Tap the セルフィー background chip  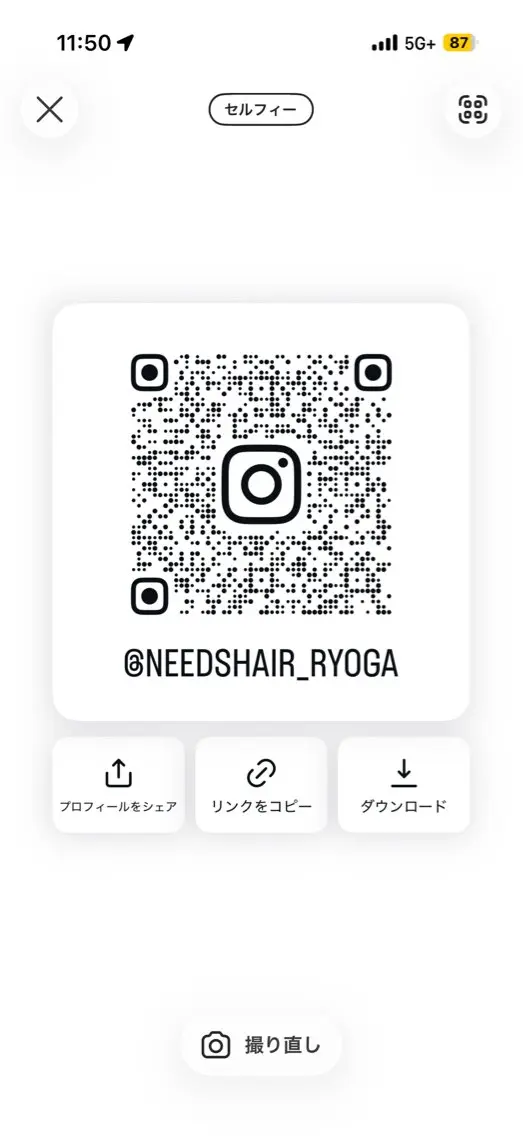[x=261, y=110]
